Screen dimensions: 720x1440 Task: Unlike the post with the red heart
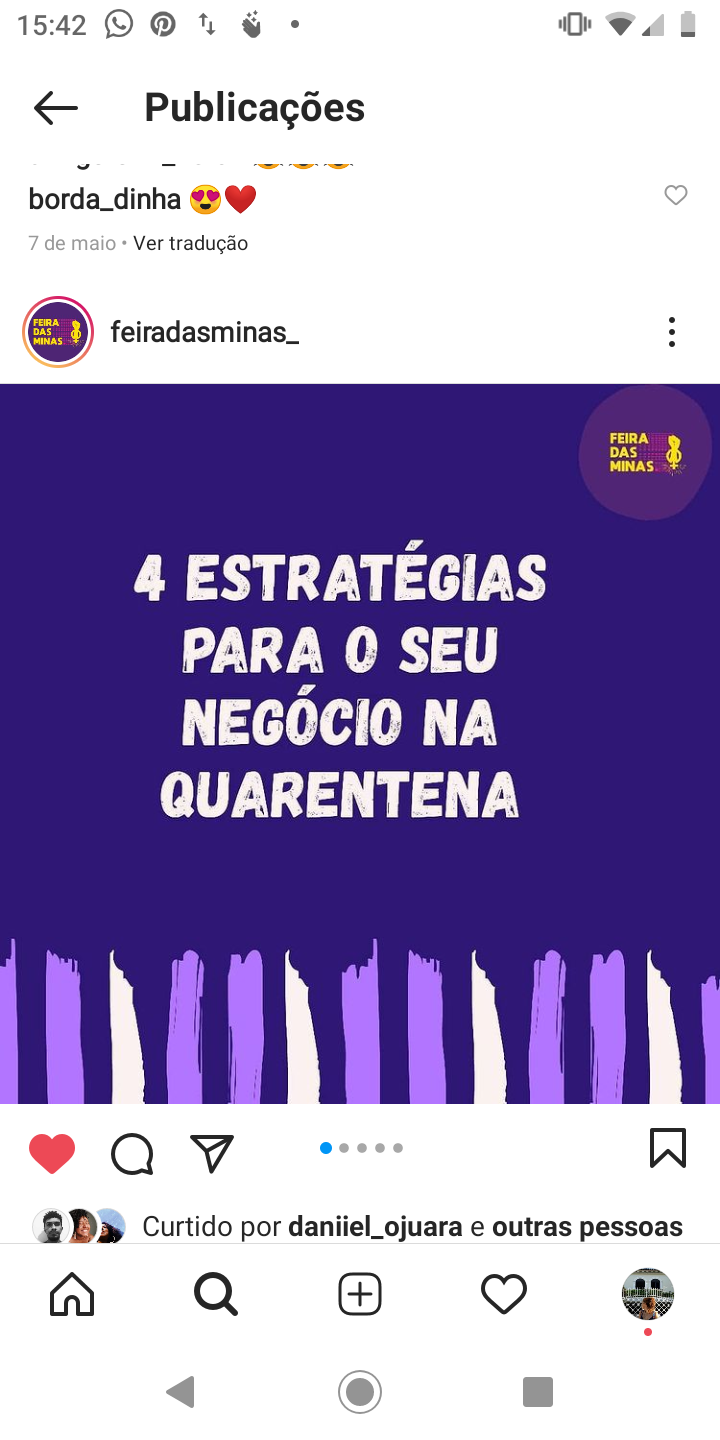pyautogui.click(x=52, y=1153)
